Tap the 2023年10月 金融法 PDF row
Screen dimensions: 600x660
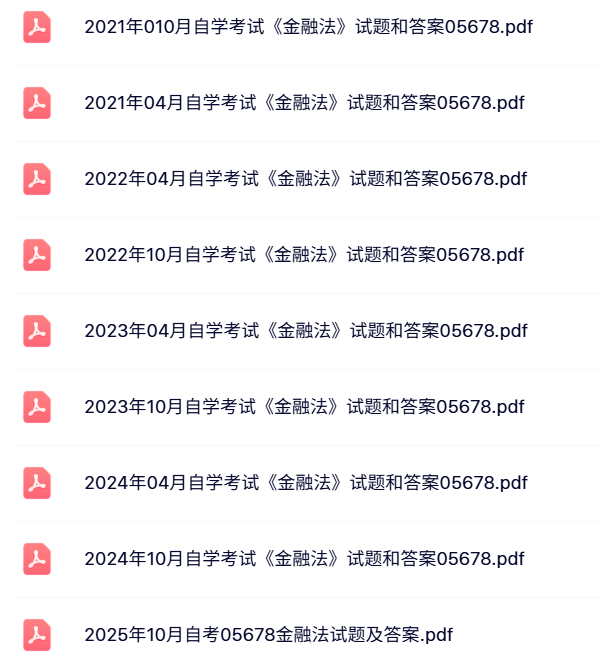click(303, 407)
